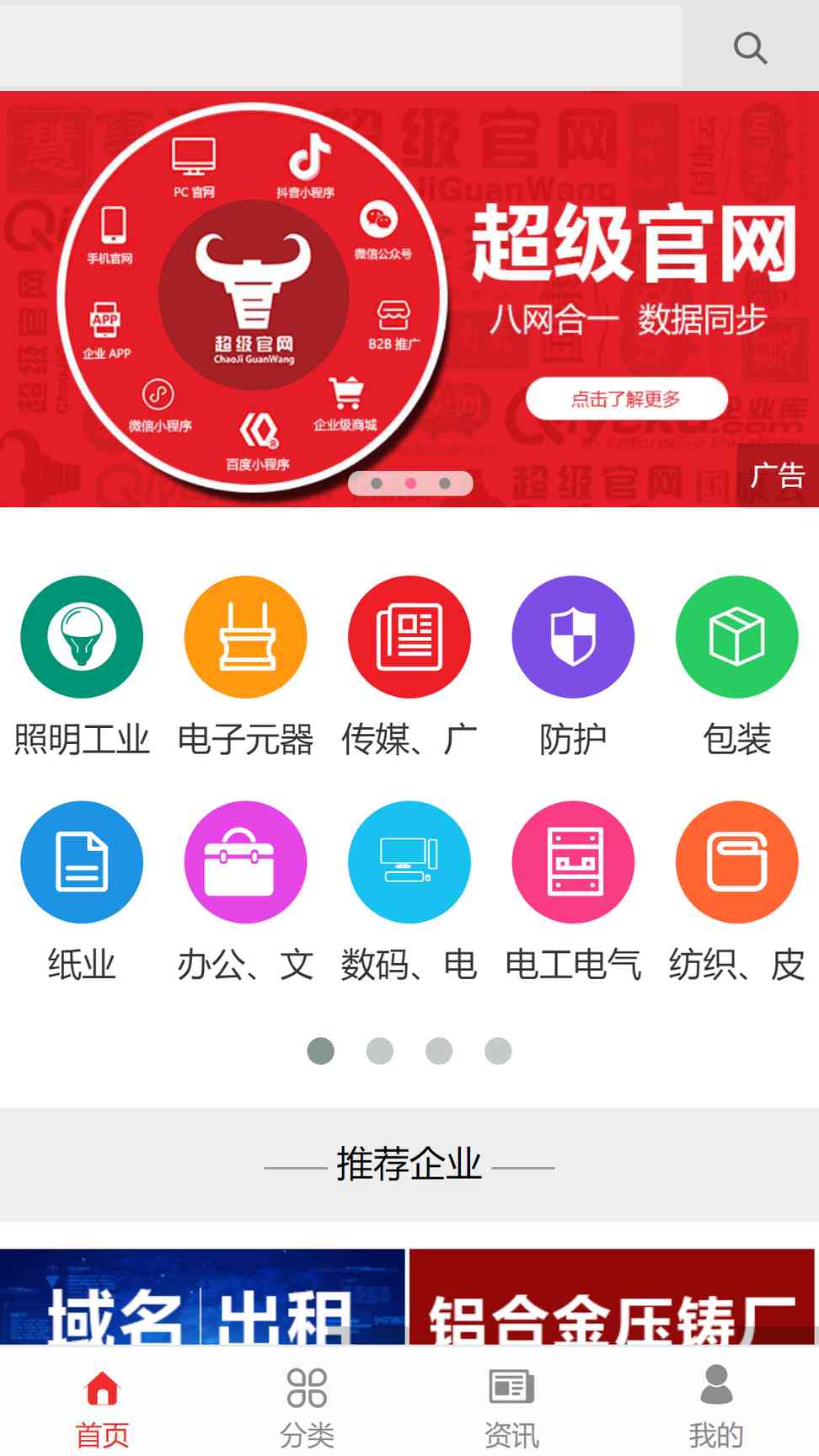Open the 域名出租 recommended company card
Viewport: 819px width, 1456px height.
click(x=202, y=1297)
